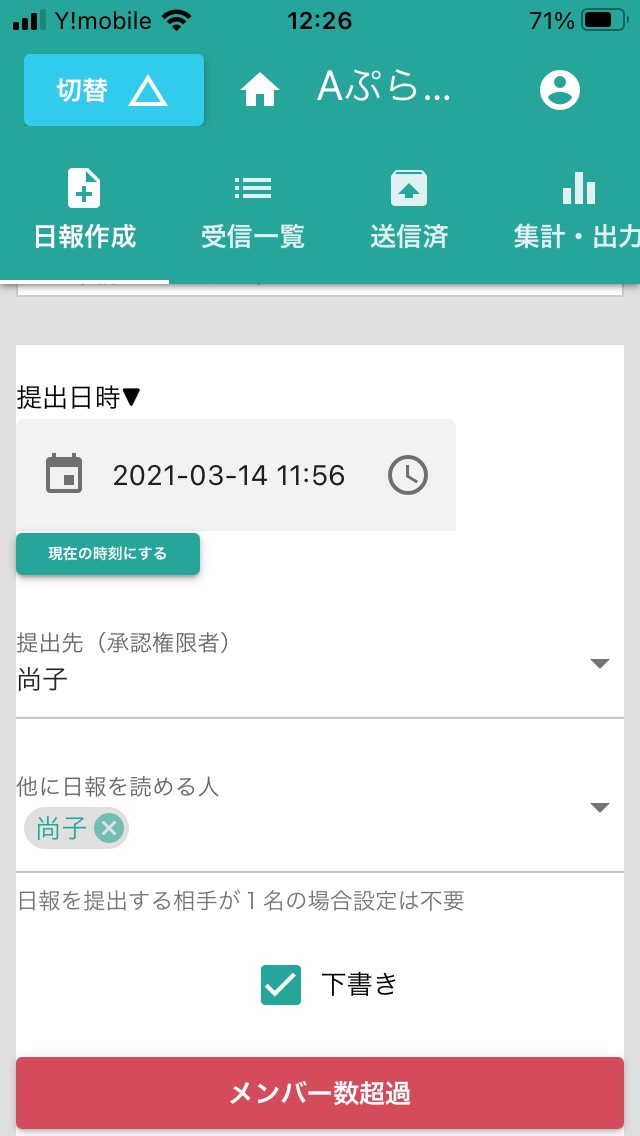Image resolution: width=640 pixels, height=1136 pixels.
Task: Go to home via house icon
Action: point(260,91)
